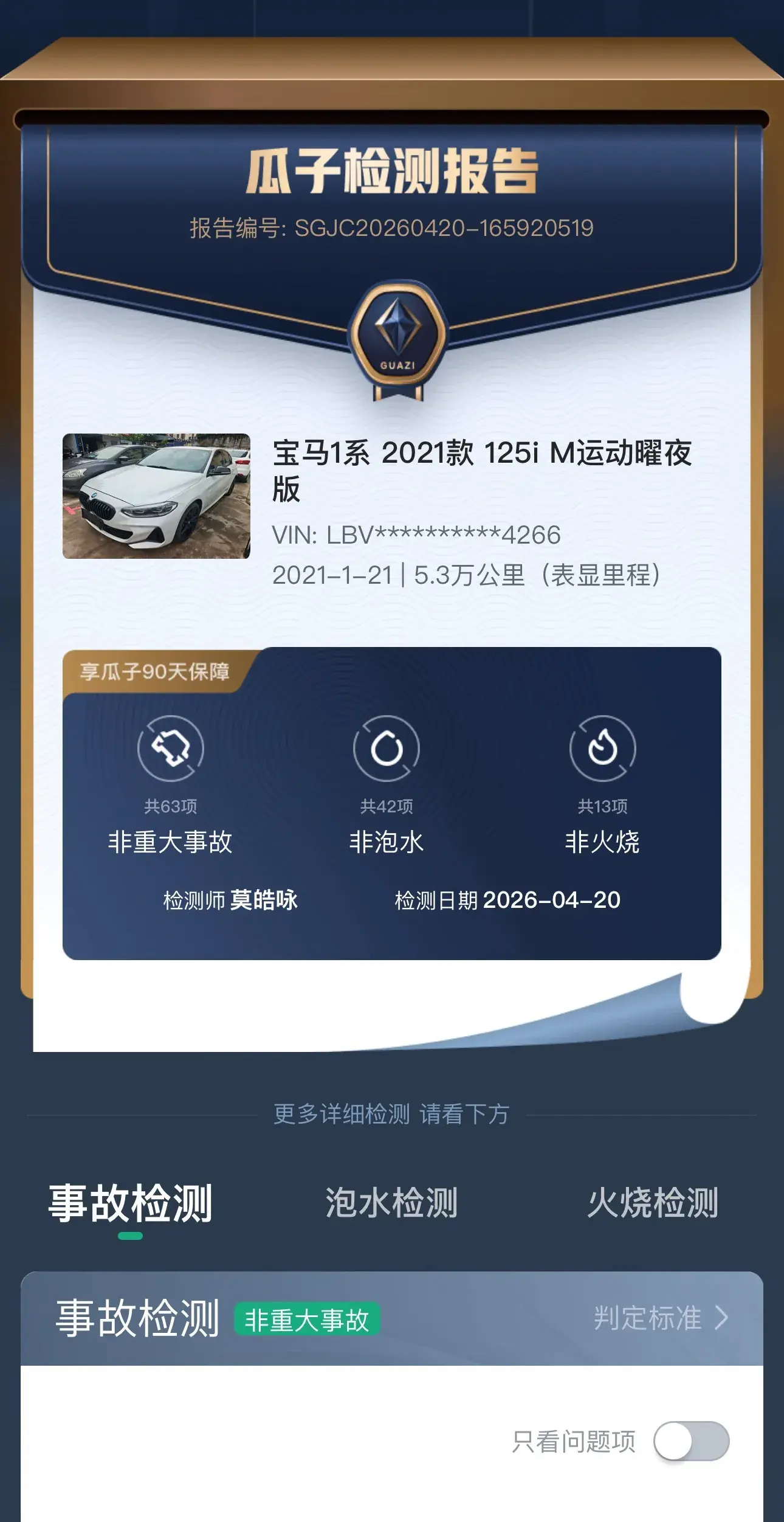Image resolution: width=784 pixels, height=1522 pixels.
Task: Toggle 只看问题项 switch on
Action: [x=691, y=1441]
